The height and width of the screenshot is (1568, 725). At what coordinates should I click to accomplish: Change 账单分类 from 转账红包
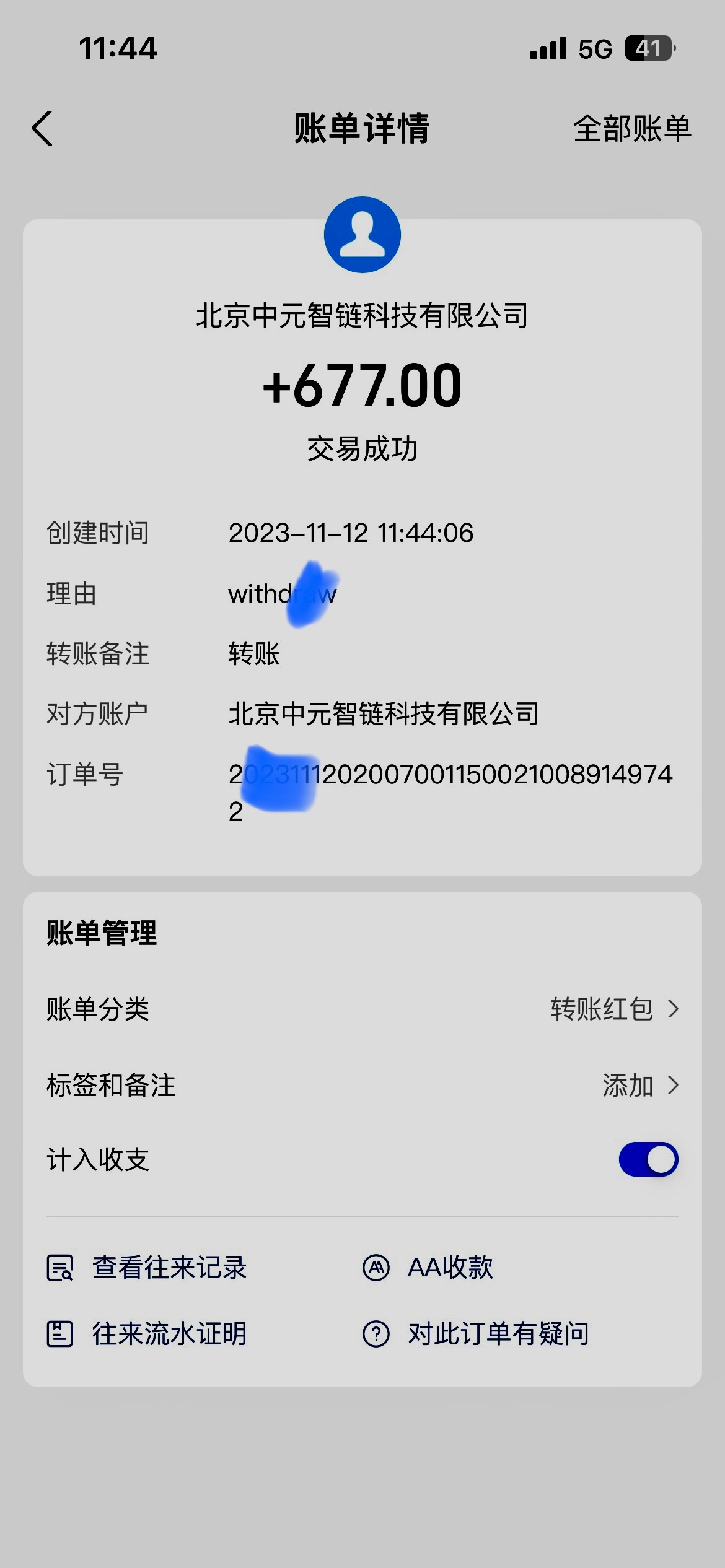click(362, 1009)
